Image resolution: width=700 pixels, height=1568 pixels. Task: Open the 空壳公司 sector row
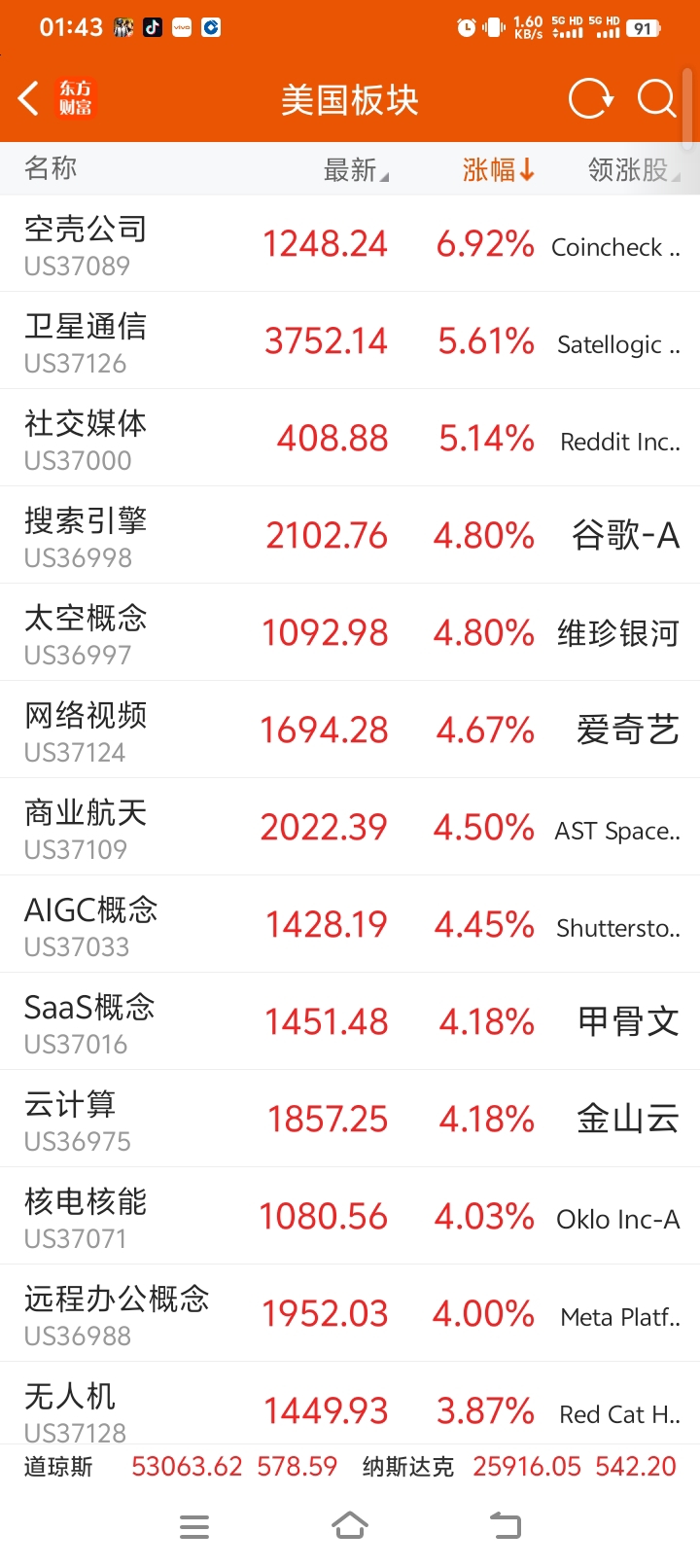click(350, 243)
